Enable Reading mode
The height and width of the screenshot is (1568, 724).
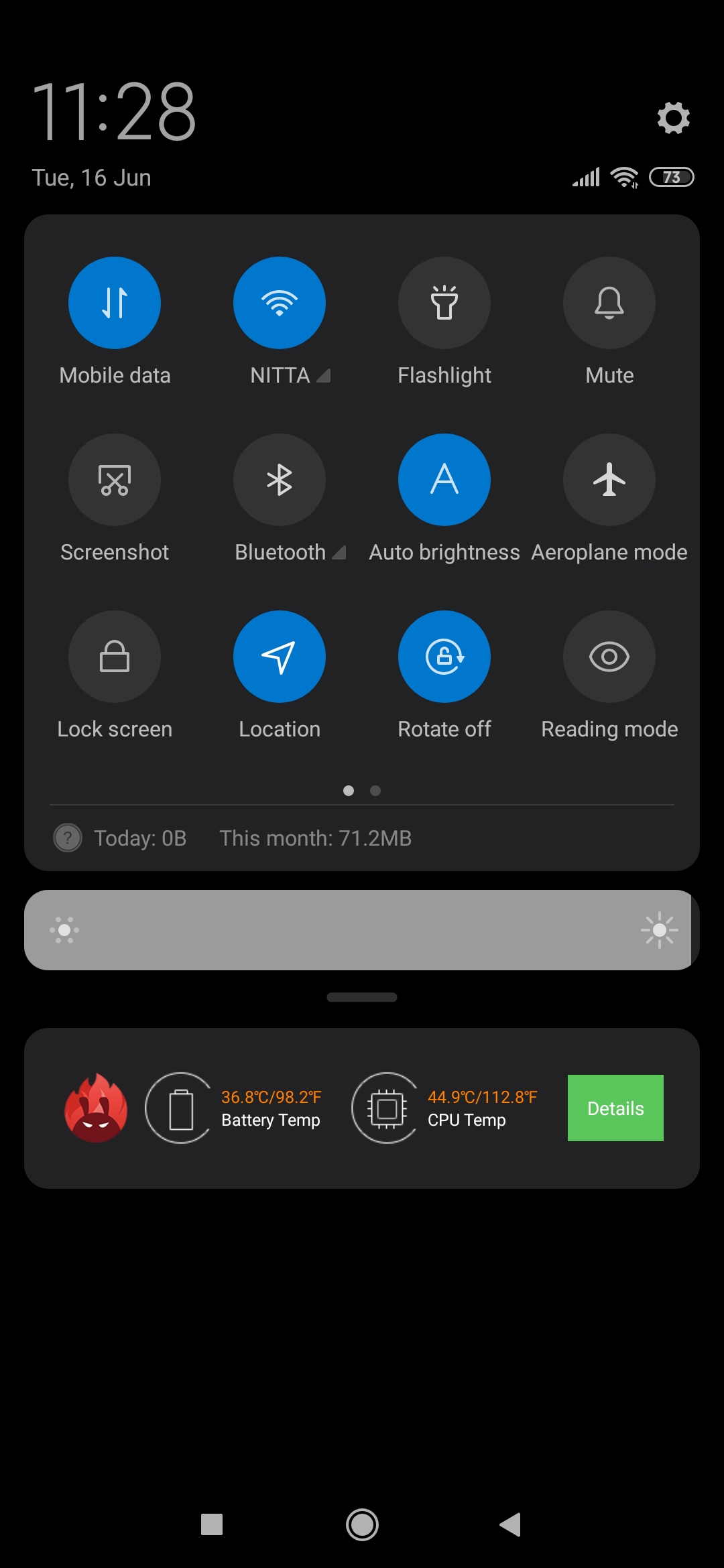pyautogui.click(x=609, y=657)
